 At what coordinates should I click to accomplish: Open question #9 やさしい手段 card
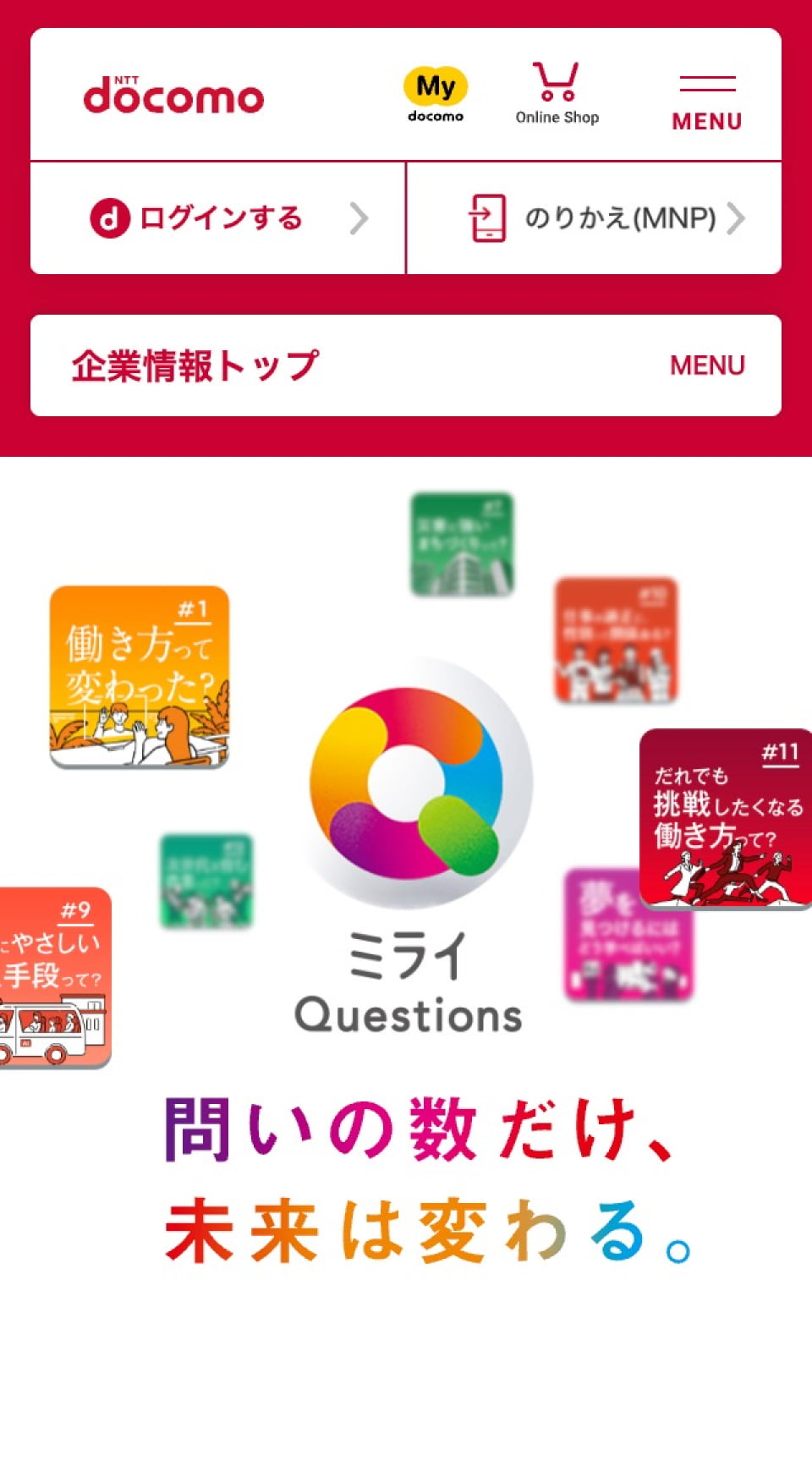coord(55,977)
